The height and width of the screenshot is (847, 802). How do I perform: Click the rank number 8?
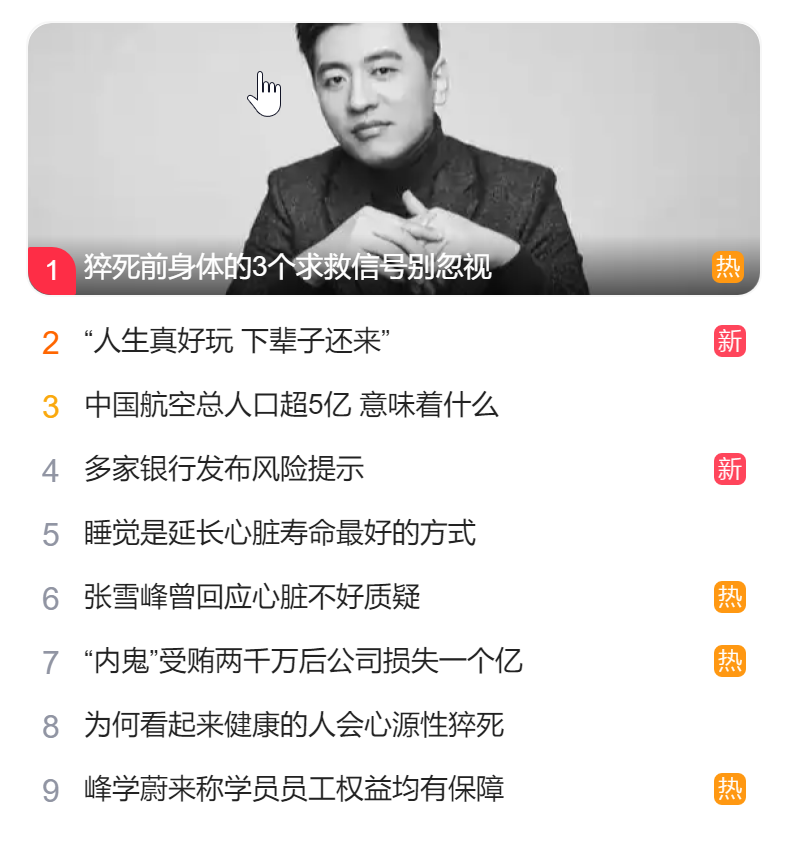point(50,725)
